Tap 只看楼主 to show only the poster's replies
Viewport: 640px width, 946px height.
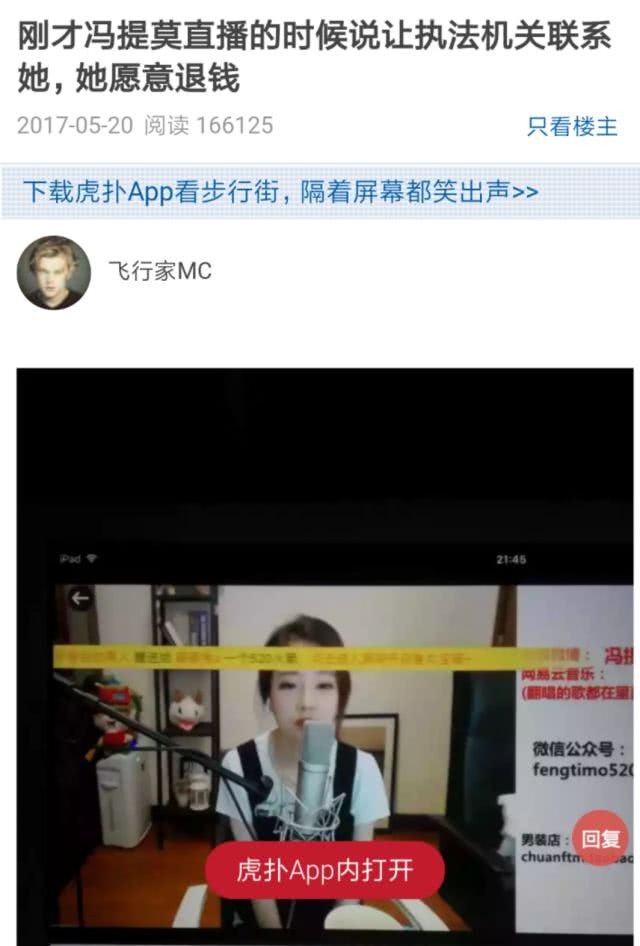572,126
